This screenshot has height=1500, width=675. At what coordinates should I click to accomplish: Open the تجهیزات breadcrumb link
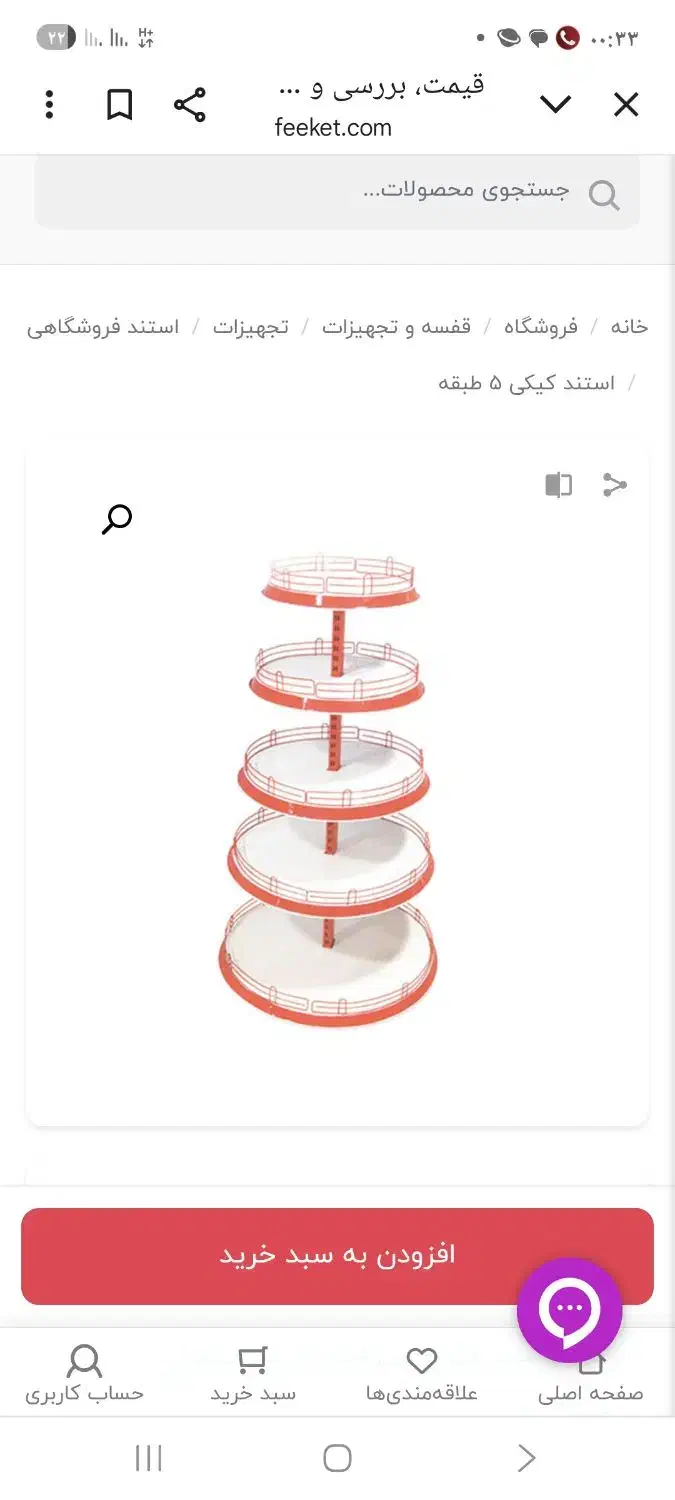(x=250, y=327)
